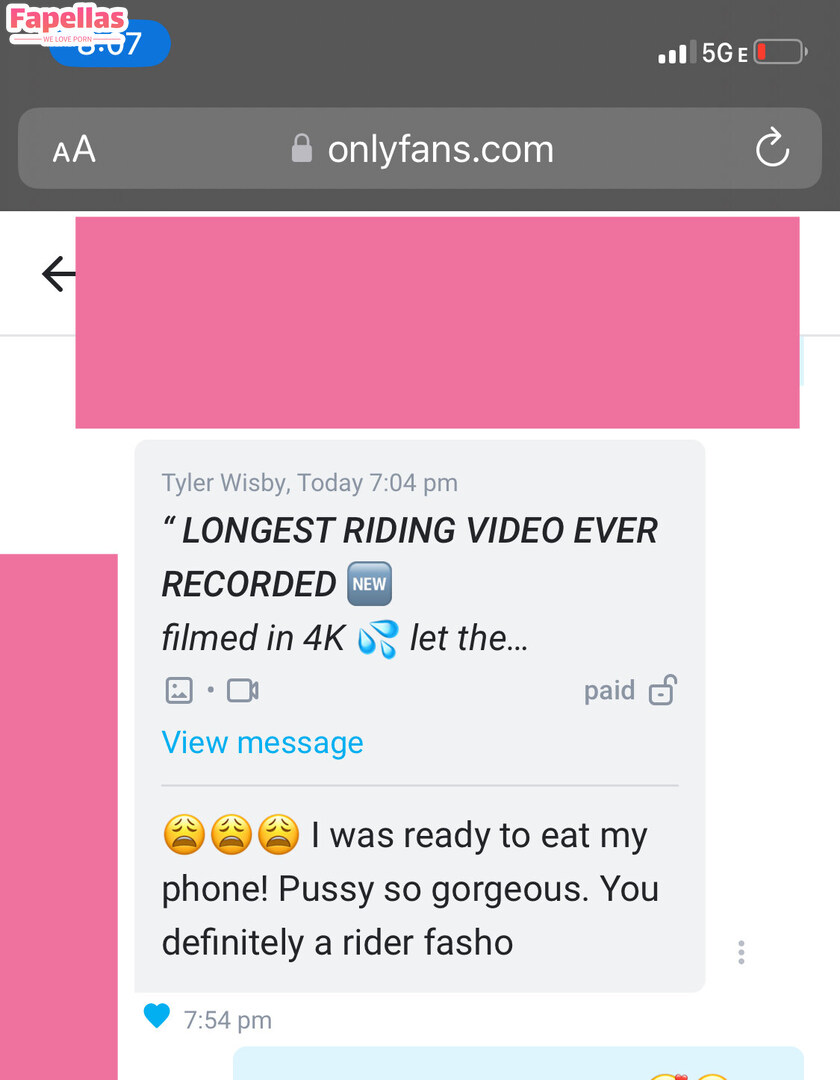This screenshot has height=1080, width=840.
Task: Open the AA text size menu
Action: (74, 150)
